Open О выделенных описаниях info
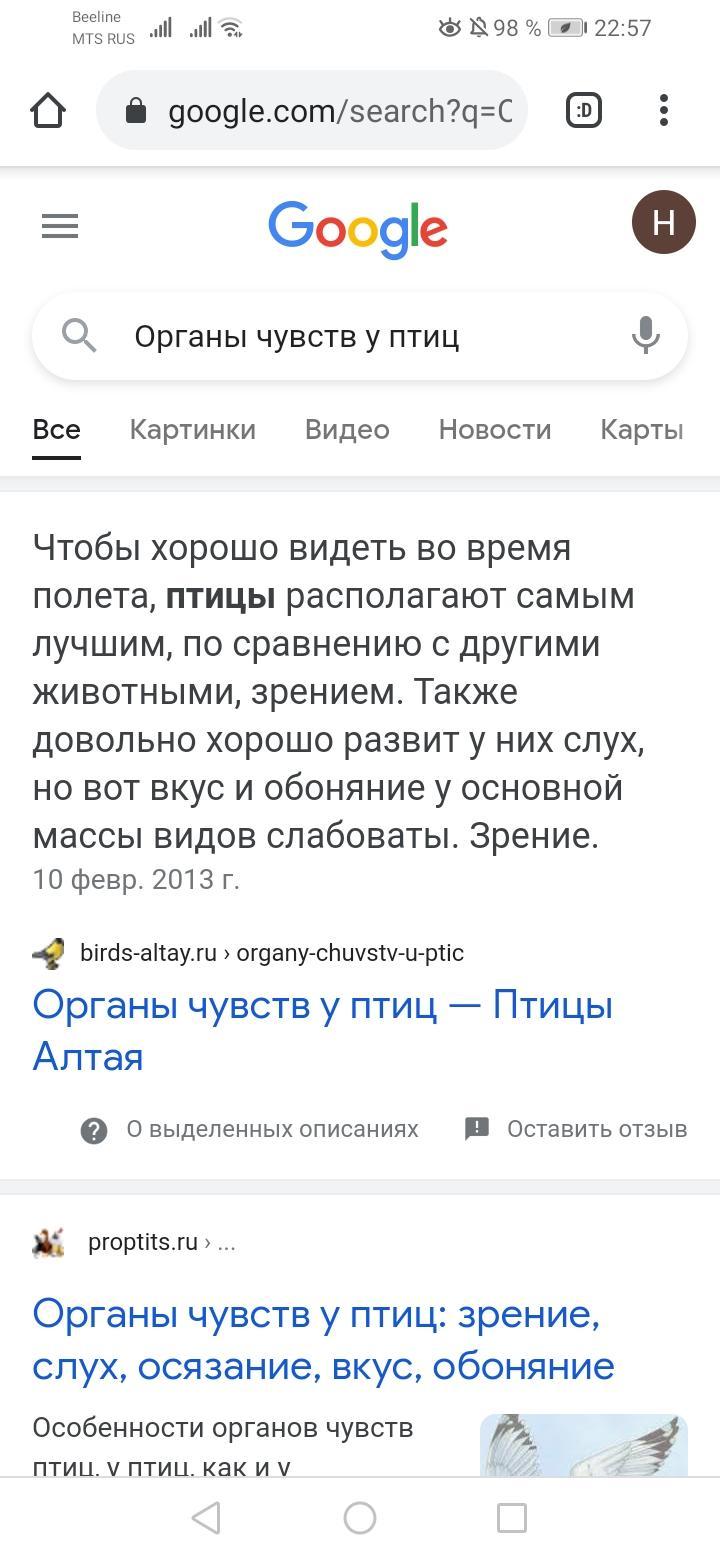 click(250, 1129)
